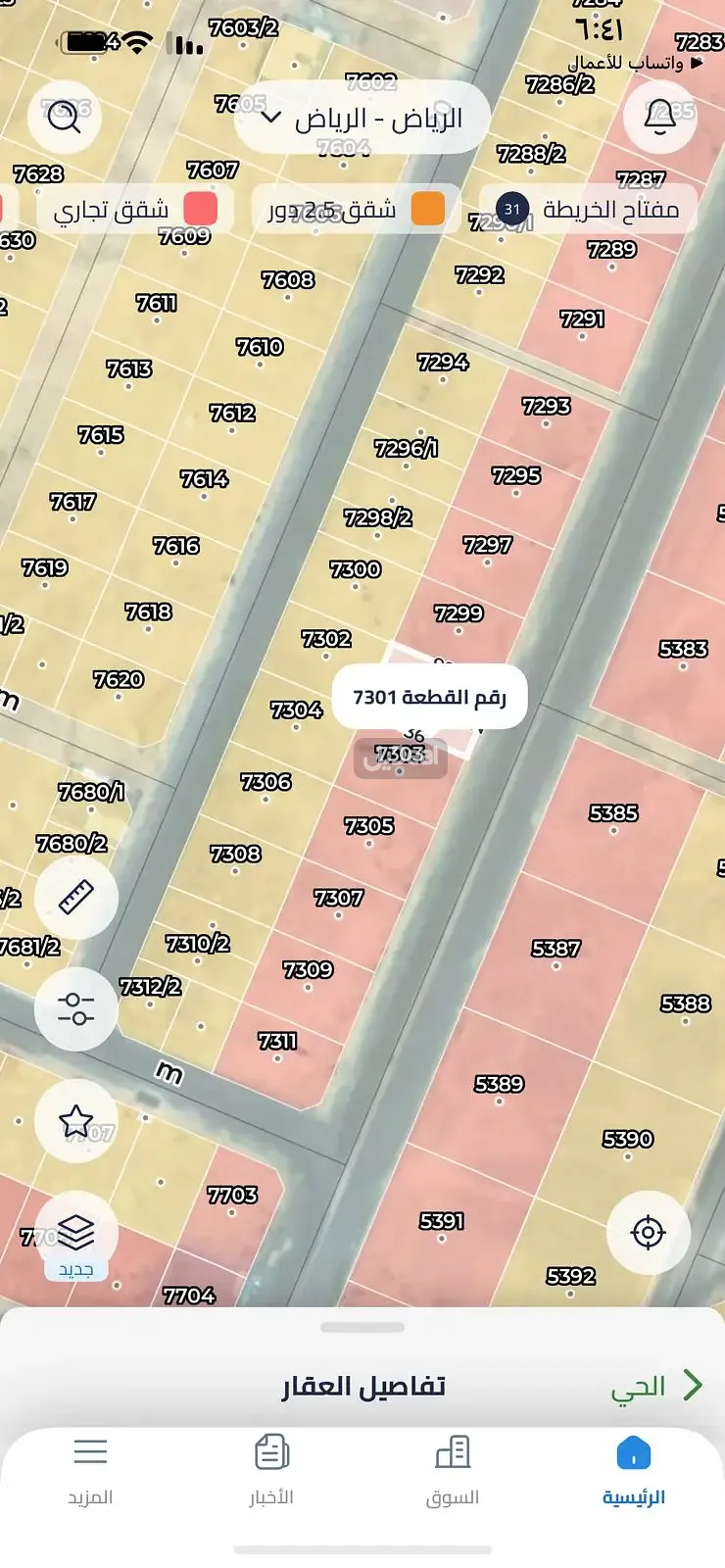The image size is (725, 1568).
Task: Open the map filter sliders
Action: pos(75,1008)
